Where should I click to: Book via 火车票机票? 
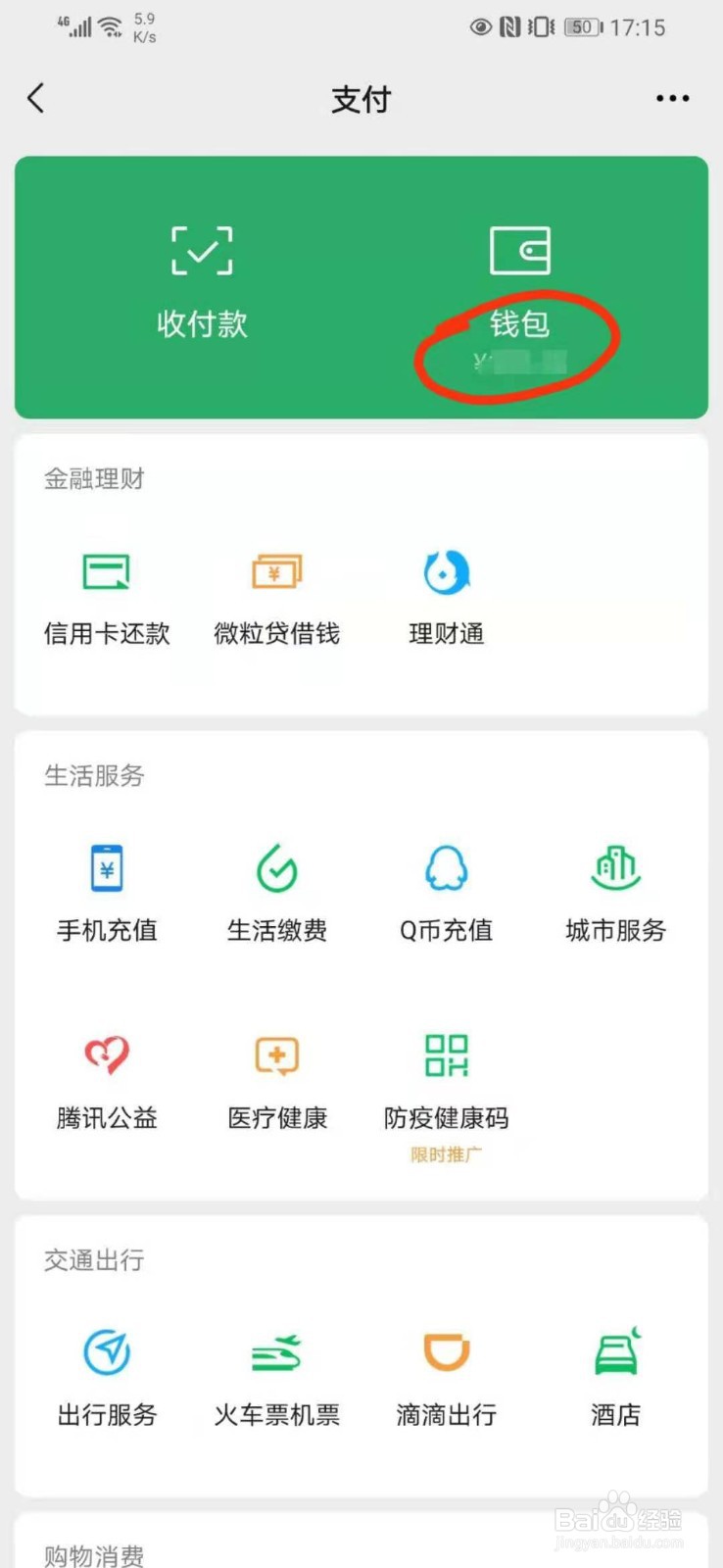point(276,1379)
